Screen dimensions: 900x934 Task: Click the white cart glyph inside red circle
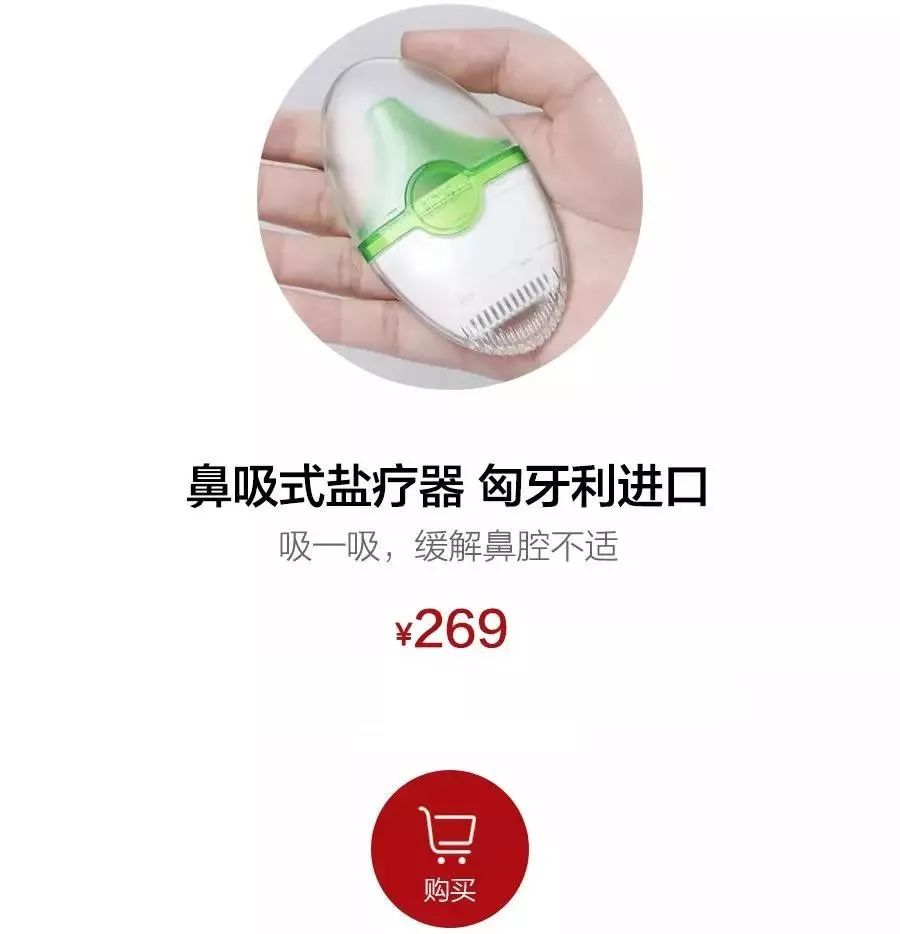coord(449,836)
